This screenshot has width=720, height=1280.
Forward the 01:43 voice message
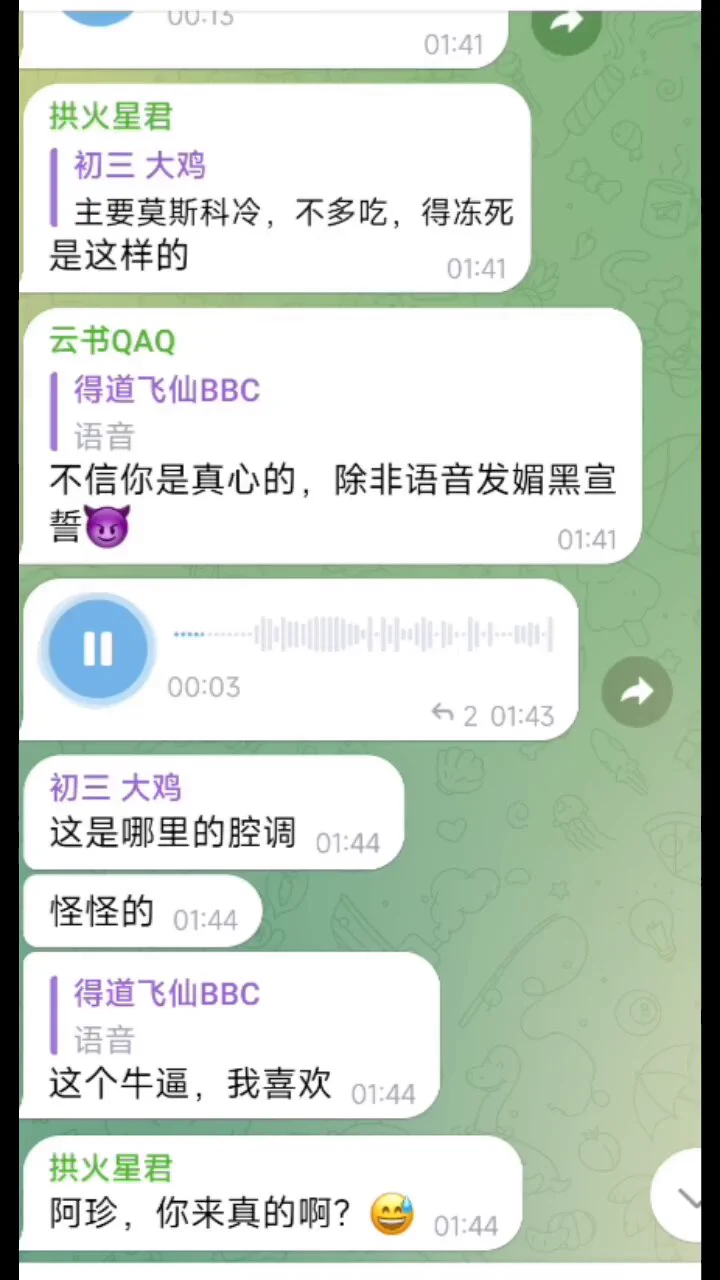[x=637, y=691]
